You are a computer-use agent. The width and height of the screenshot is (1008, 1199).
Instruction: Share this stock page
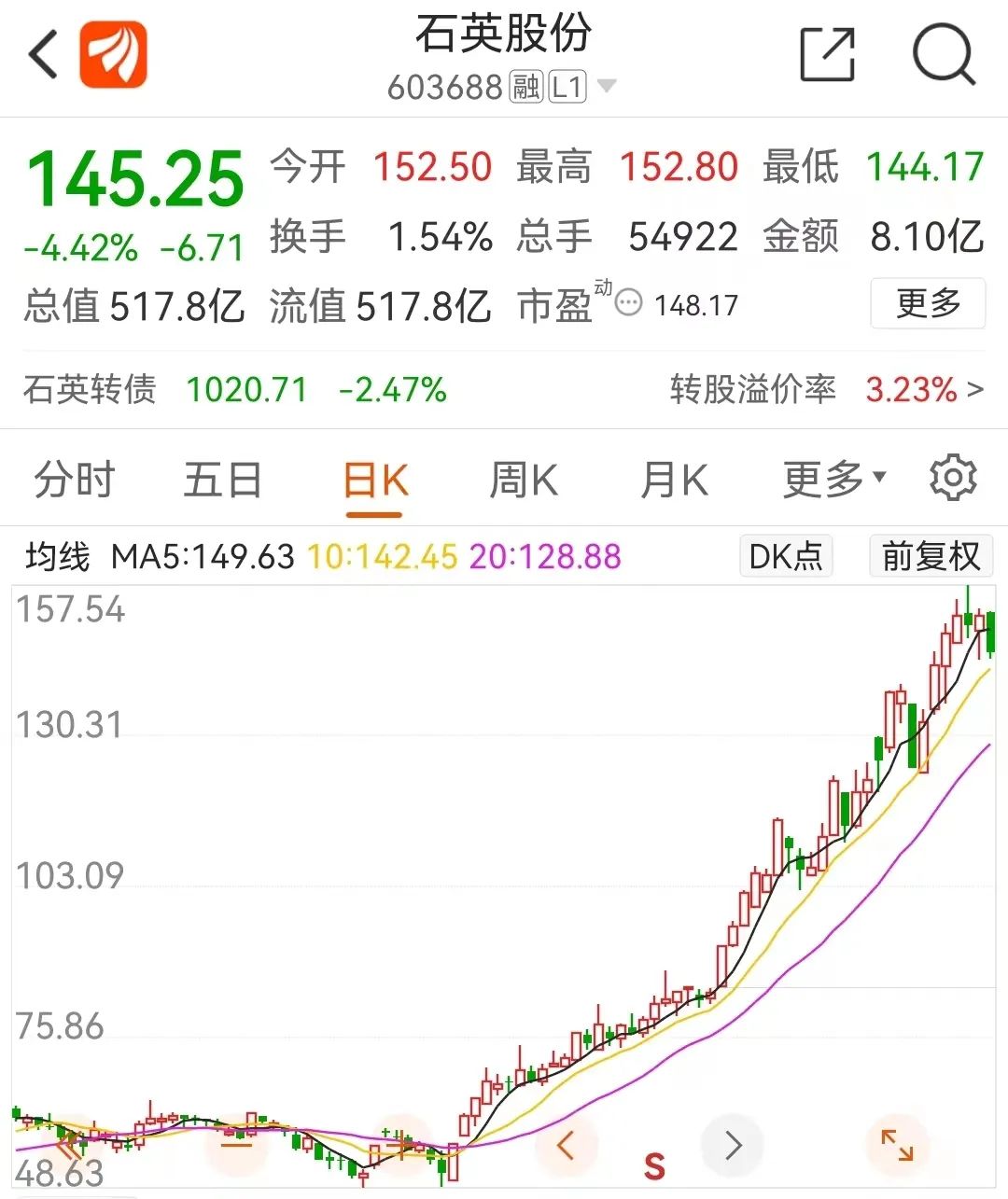[828, 54]
